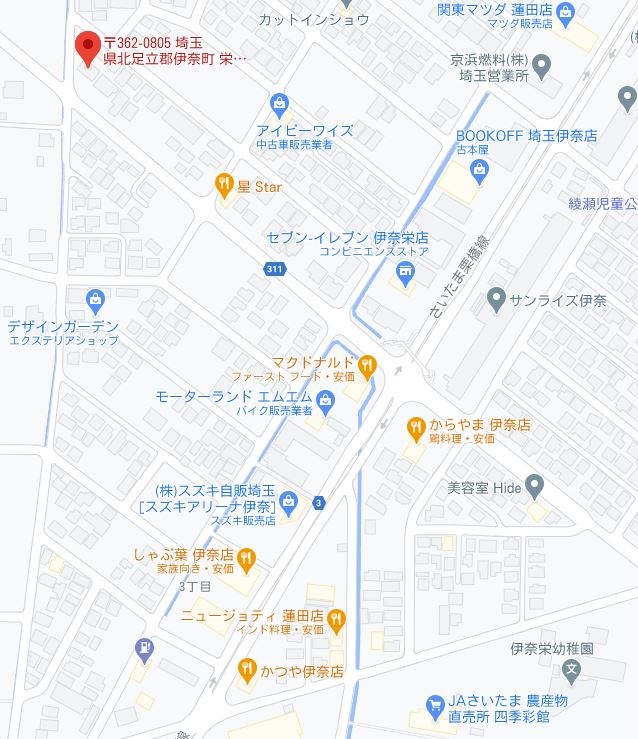
Task: Tap the 星 Star restaurant marker
Action: [x=224, y=183]
